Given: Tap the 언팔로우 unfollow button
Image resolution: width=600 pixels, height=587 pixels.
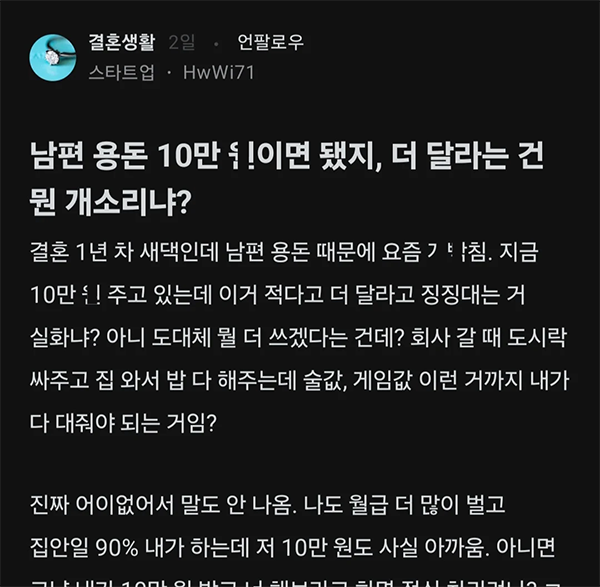Looking at the screenshot, I should tap(271, 42).
